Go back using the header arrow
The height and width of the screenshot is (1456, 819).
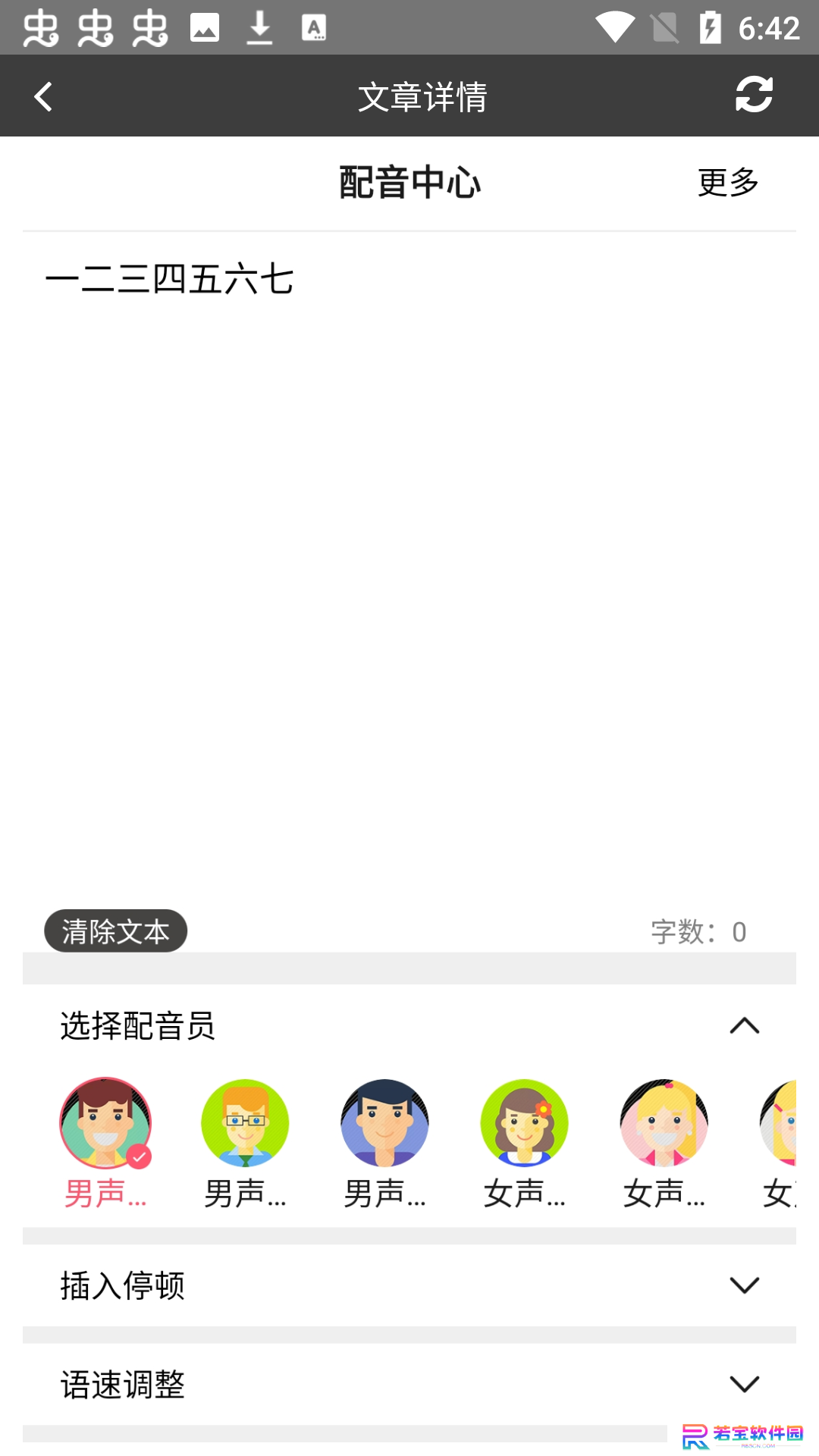pos(43,96)
